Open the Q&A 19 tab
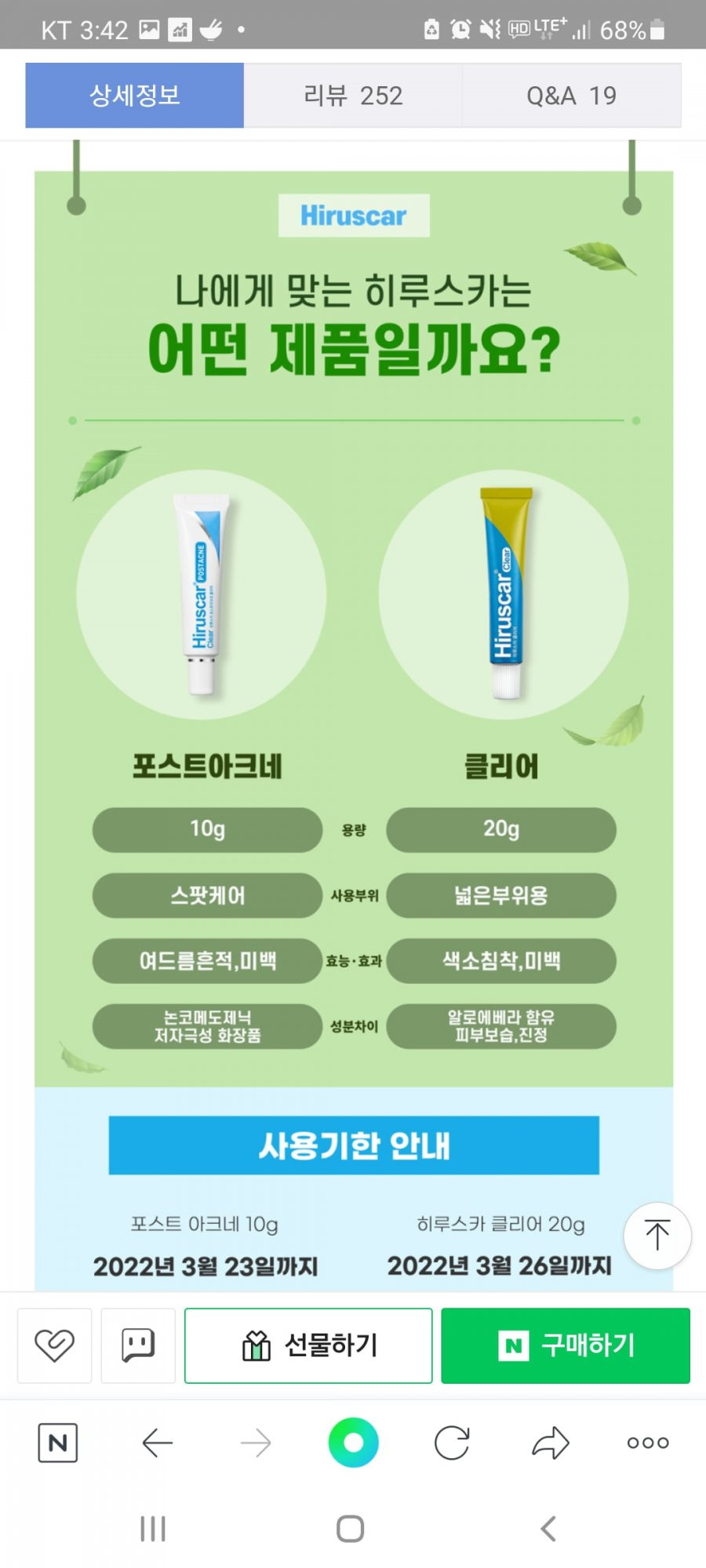 click(x=571, y=96)
